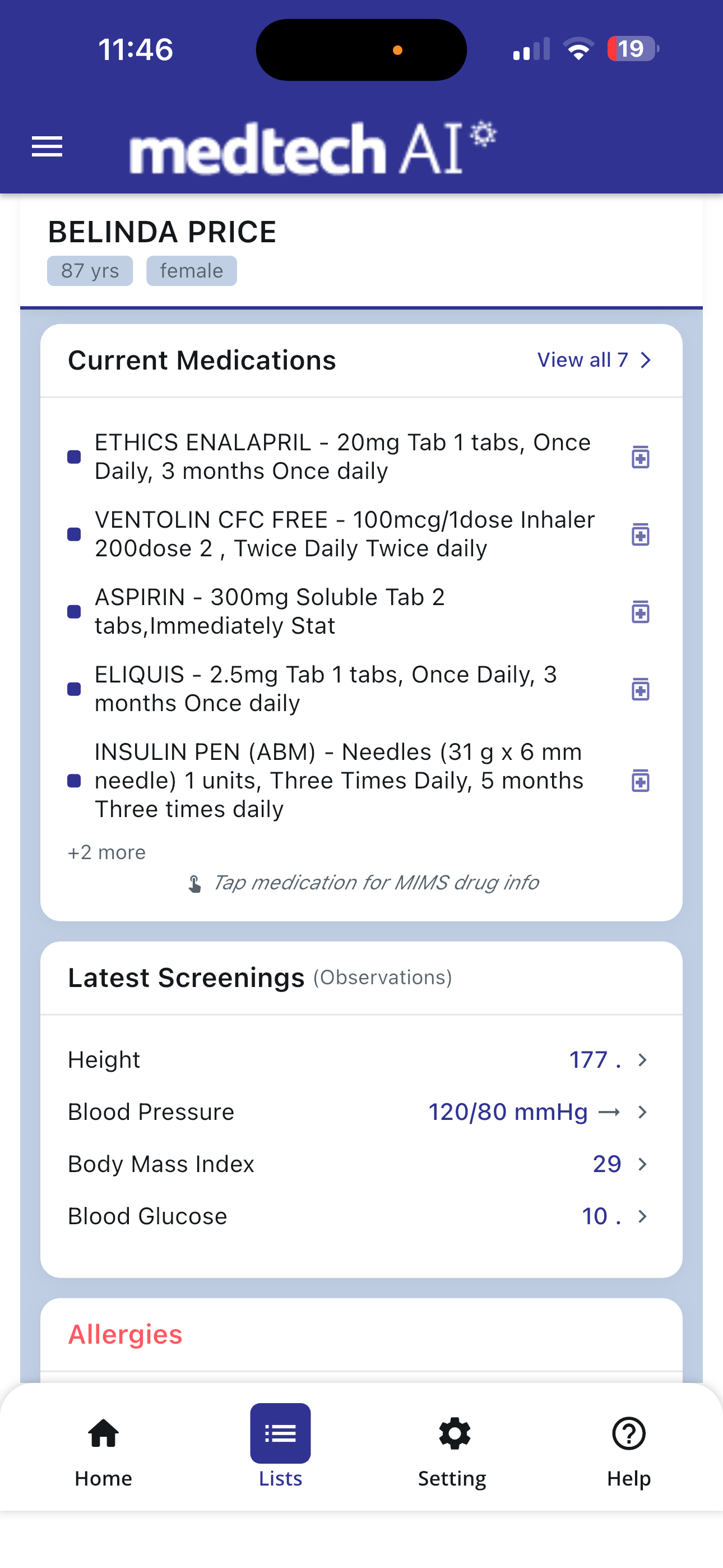This screenshot has height=1568, width=723.
Task: Toggle the checkbox beside INSULIN PEN medication
Action: click(73, 780)
